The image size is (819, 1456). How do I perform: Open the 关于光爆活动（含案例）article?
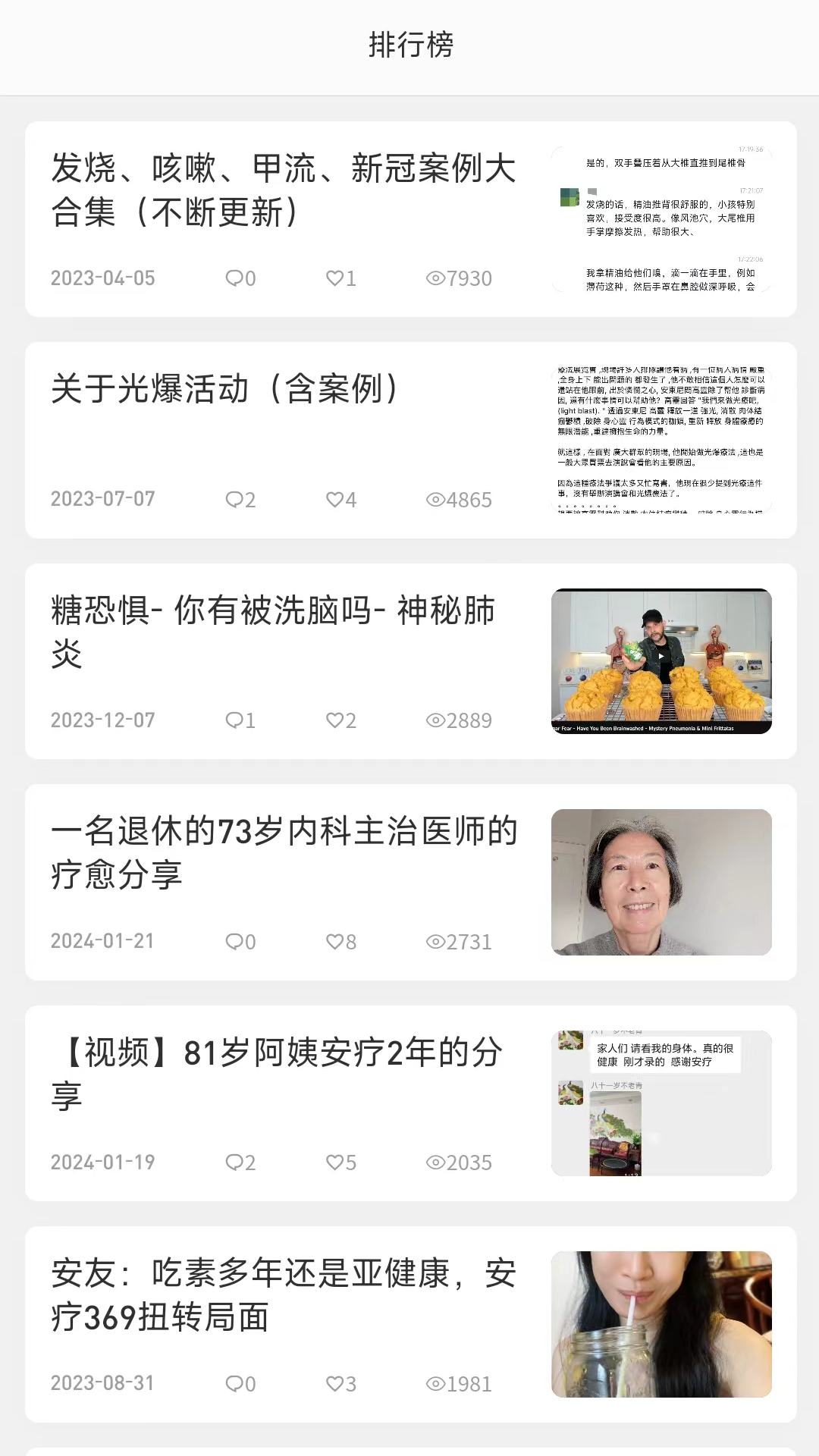point(224,390)
